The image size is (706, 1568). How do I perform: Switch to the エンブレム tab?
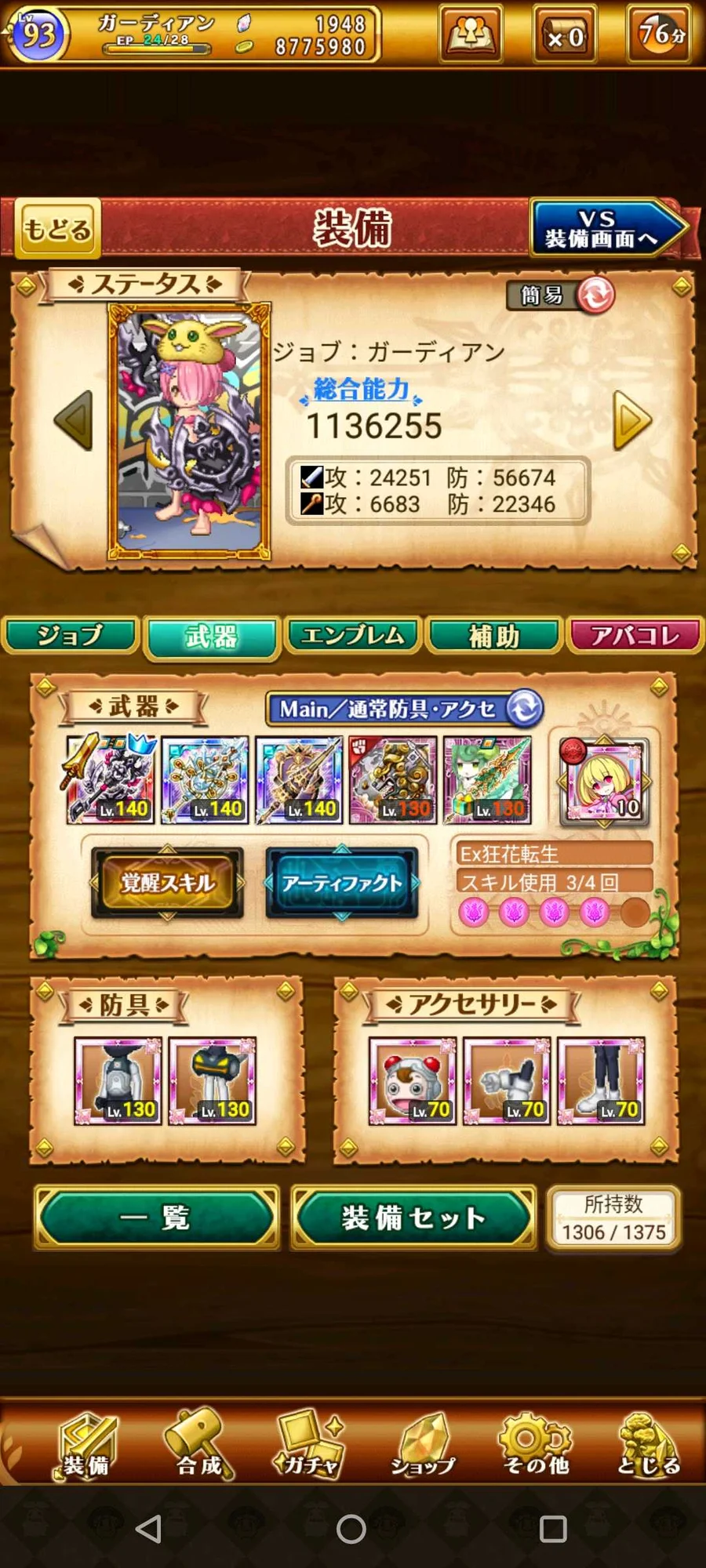[353, 636]
